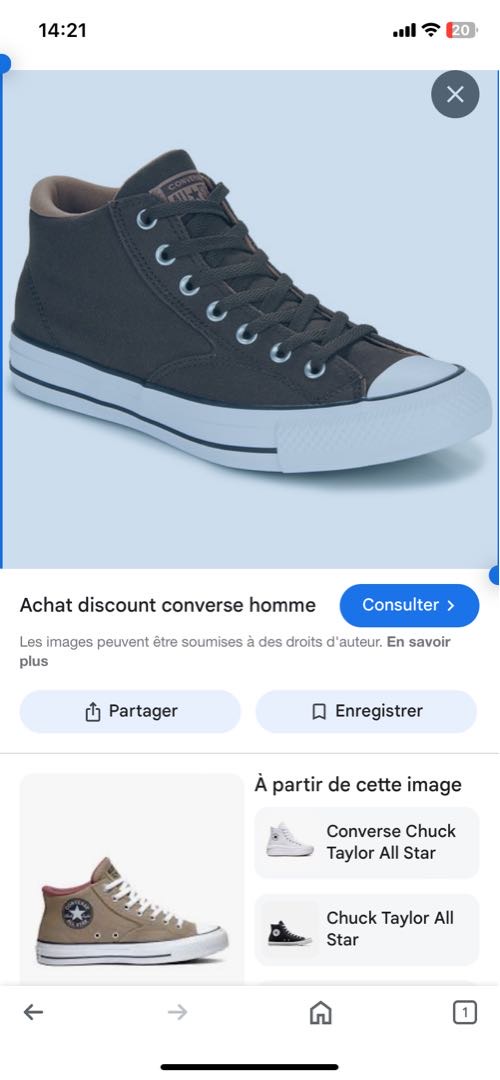Open the tabs switcher
Image resolution: width=500 pixels, height=1080 pixels.
(x=465, y=1012)
